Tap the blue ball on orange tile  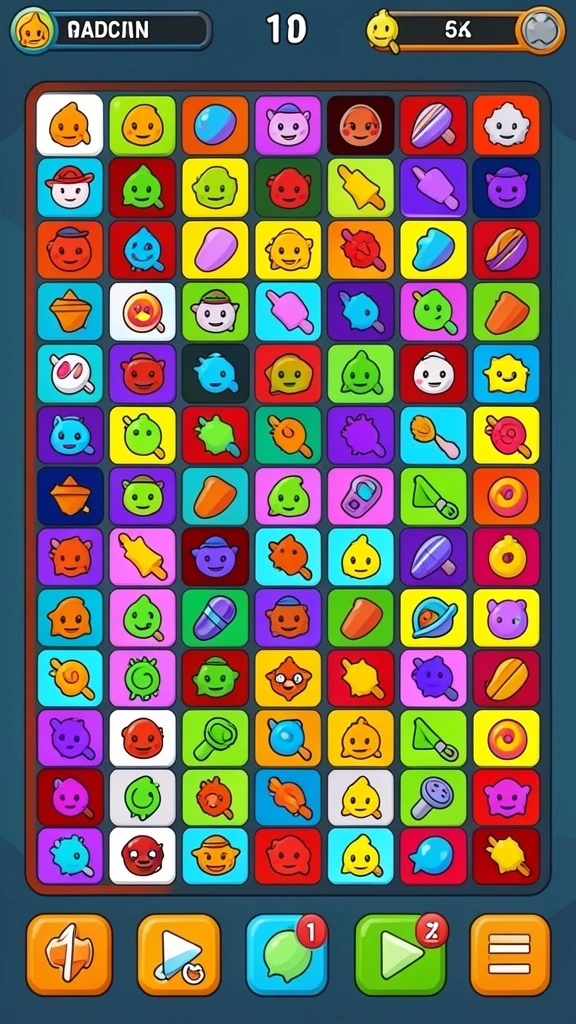[x=215, y=125]
